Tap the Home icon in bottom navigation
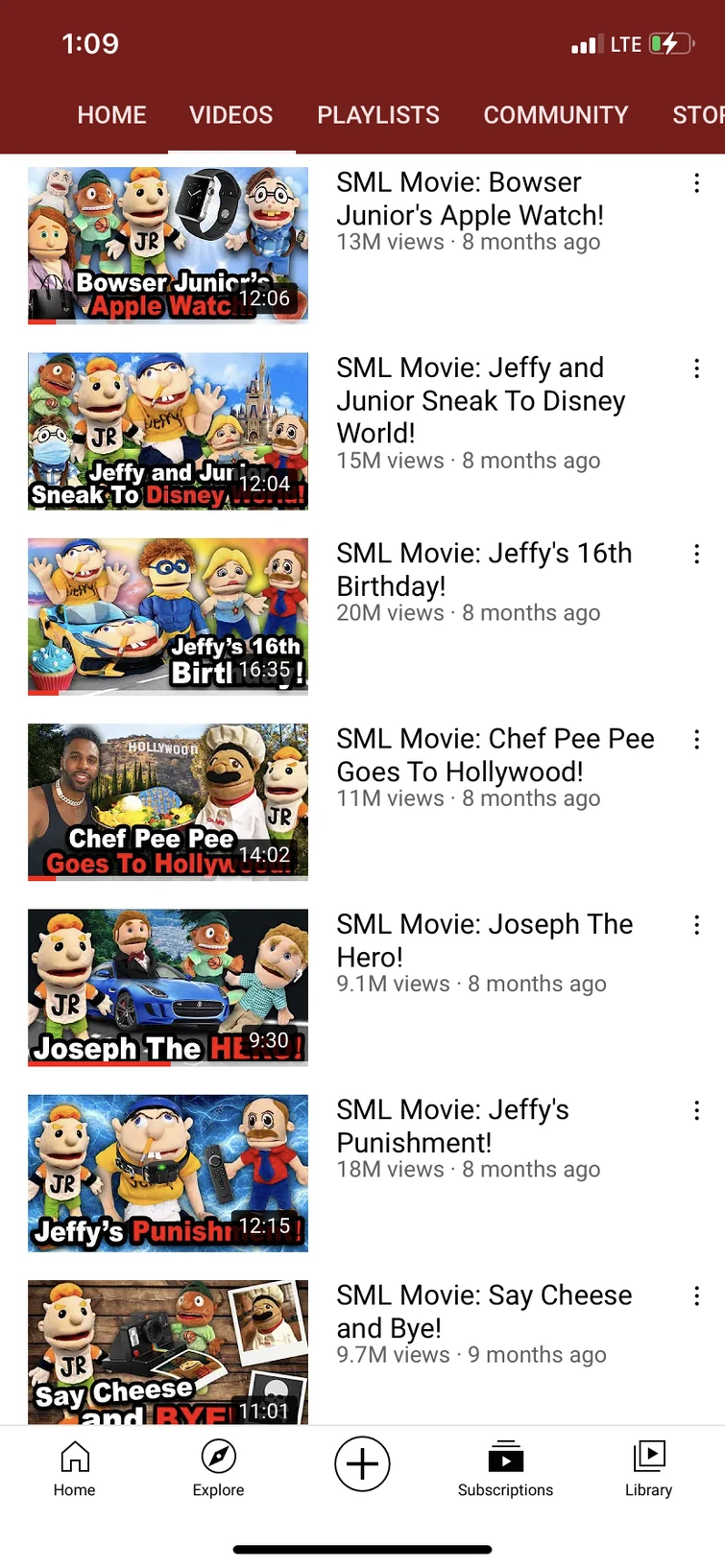The width and height of the screenshot is (725, 1568). pyautogui.click(x=75, y=1463)
